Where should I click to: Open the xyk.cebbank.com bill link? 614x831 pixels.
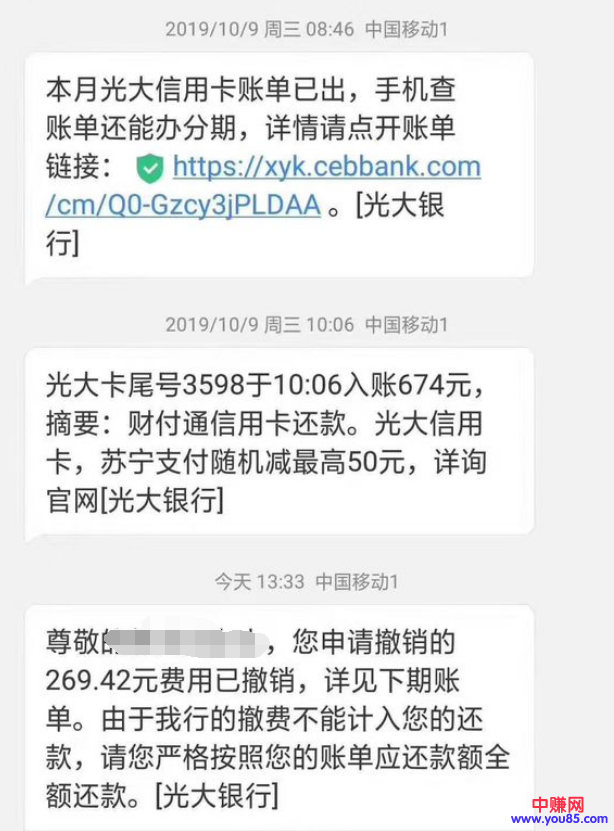(326, 167)
